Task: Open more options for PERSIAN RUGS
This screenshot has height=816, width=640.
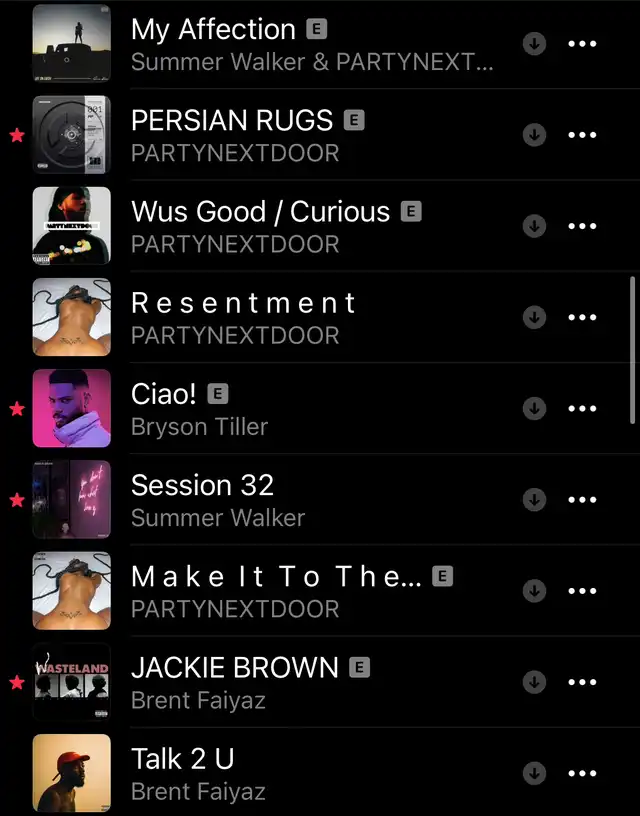Action: [x=582, y=135]
